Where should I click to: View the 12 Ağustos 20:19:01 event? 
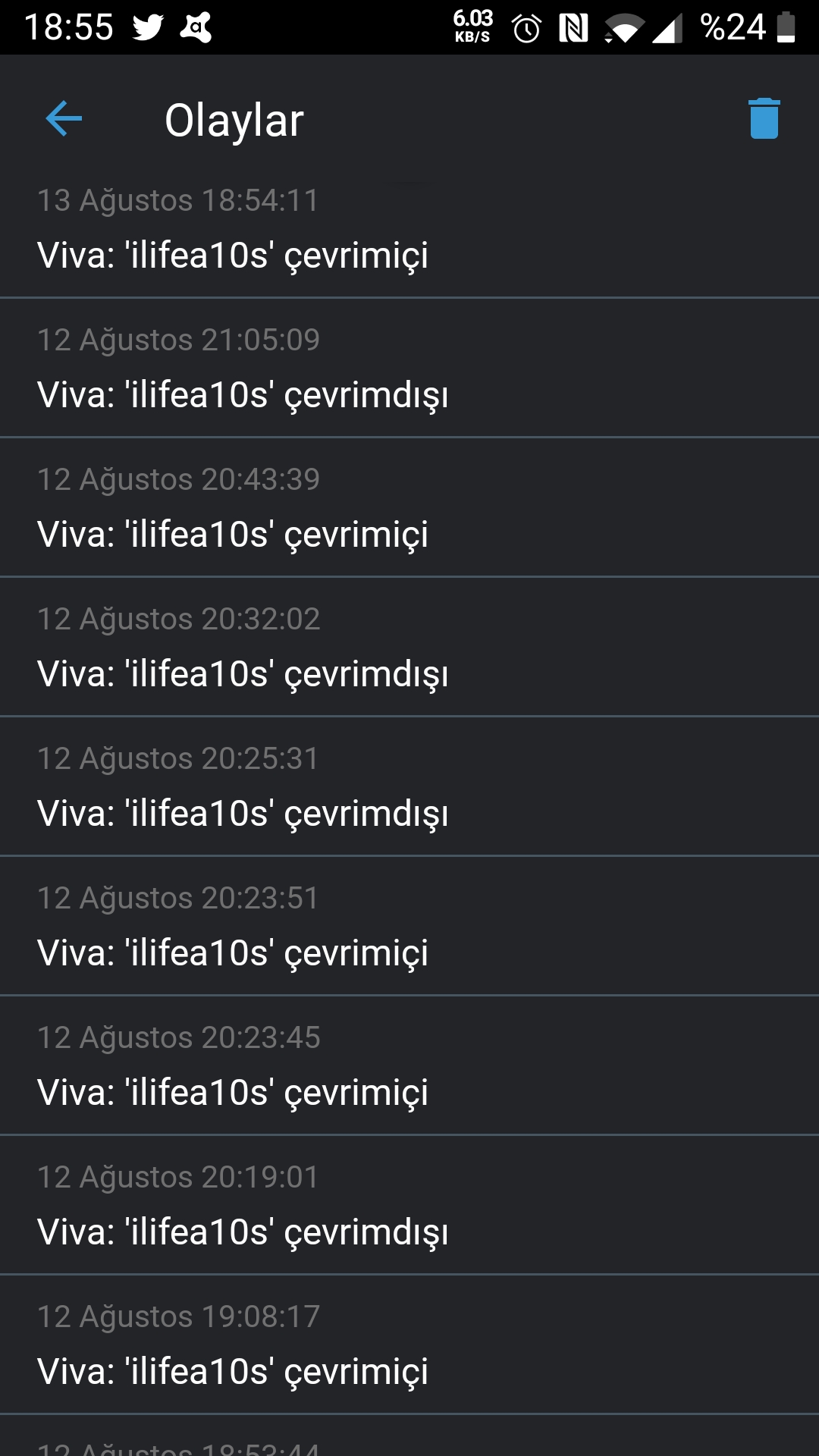pyautogui.click(x=409, y=1205)
